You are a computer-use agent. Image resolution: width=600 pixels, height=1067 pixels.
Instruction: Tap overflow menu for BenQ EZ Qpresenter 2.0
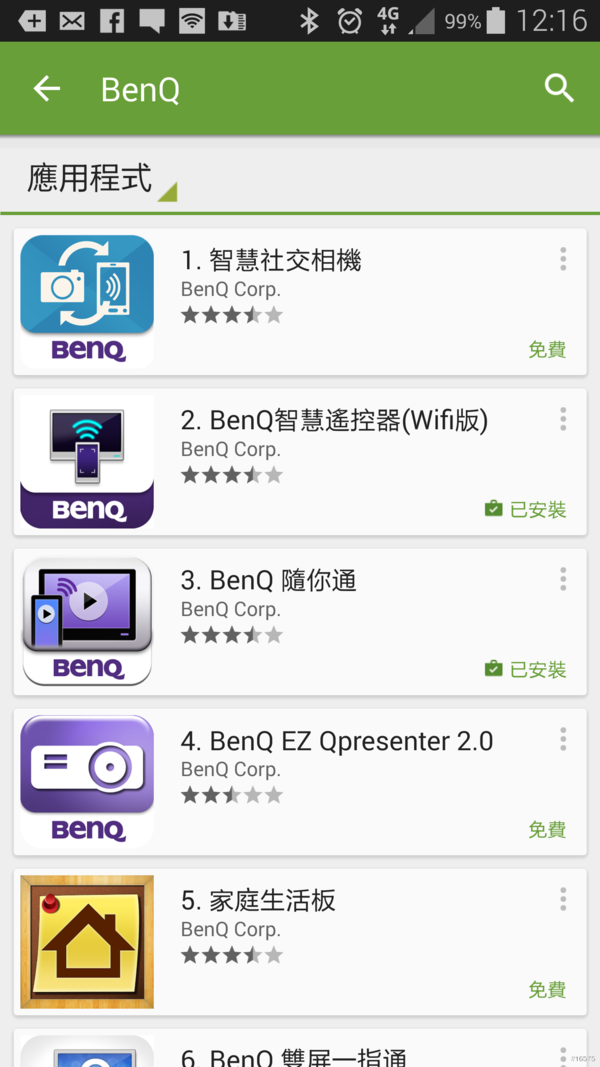tap(563, 740)
